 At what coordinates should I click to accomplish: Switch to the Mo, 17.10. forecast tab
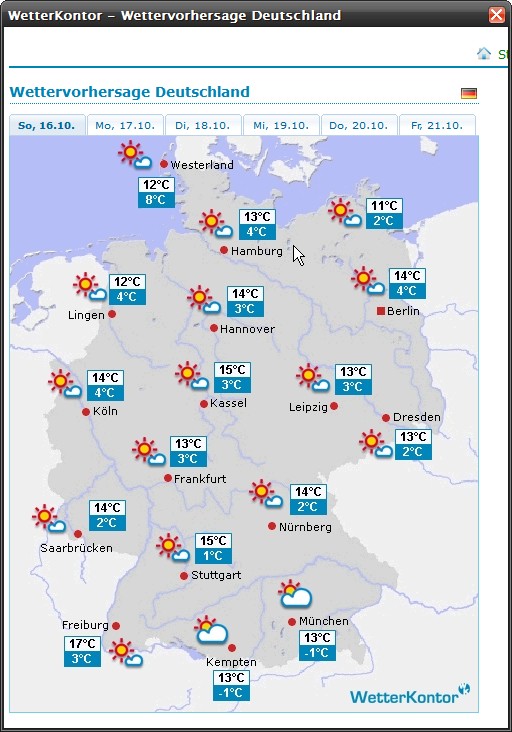125,125
